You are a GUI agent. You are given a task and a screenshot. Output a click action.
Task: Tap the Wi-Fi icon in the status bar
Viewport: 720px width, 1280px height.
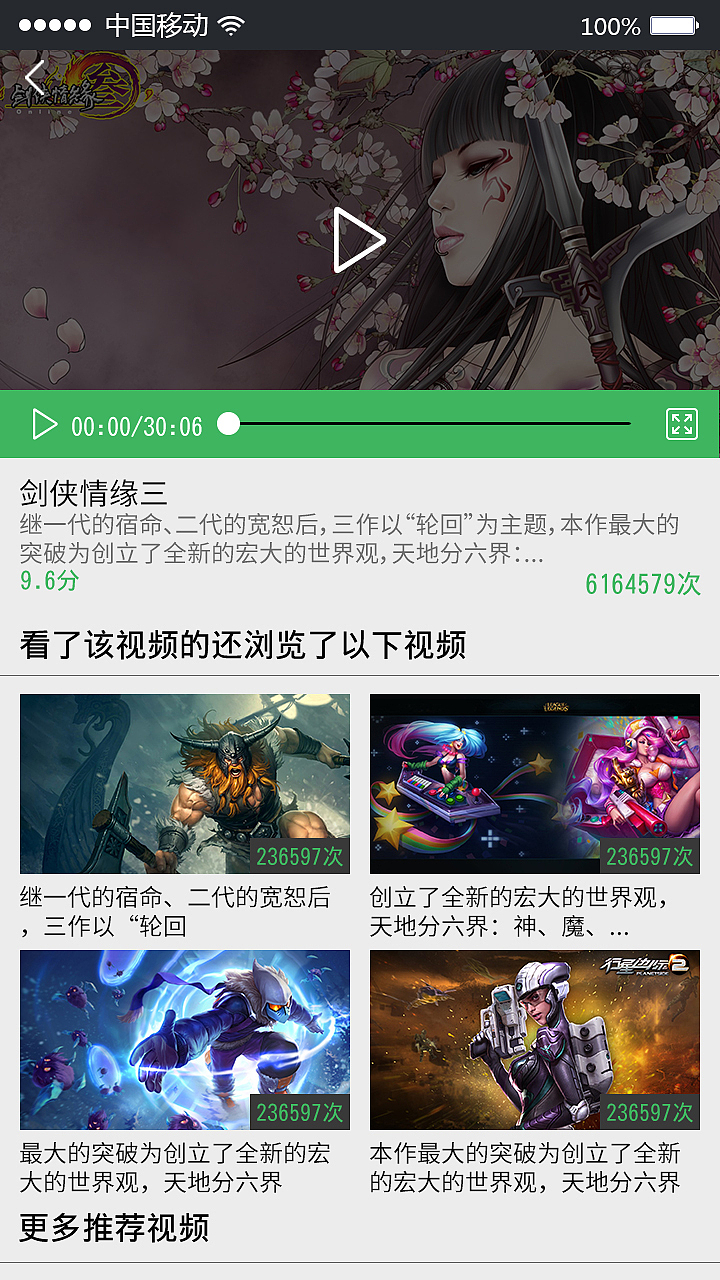pyautogui.click(x=232, y=26)
